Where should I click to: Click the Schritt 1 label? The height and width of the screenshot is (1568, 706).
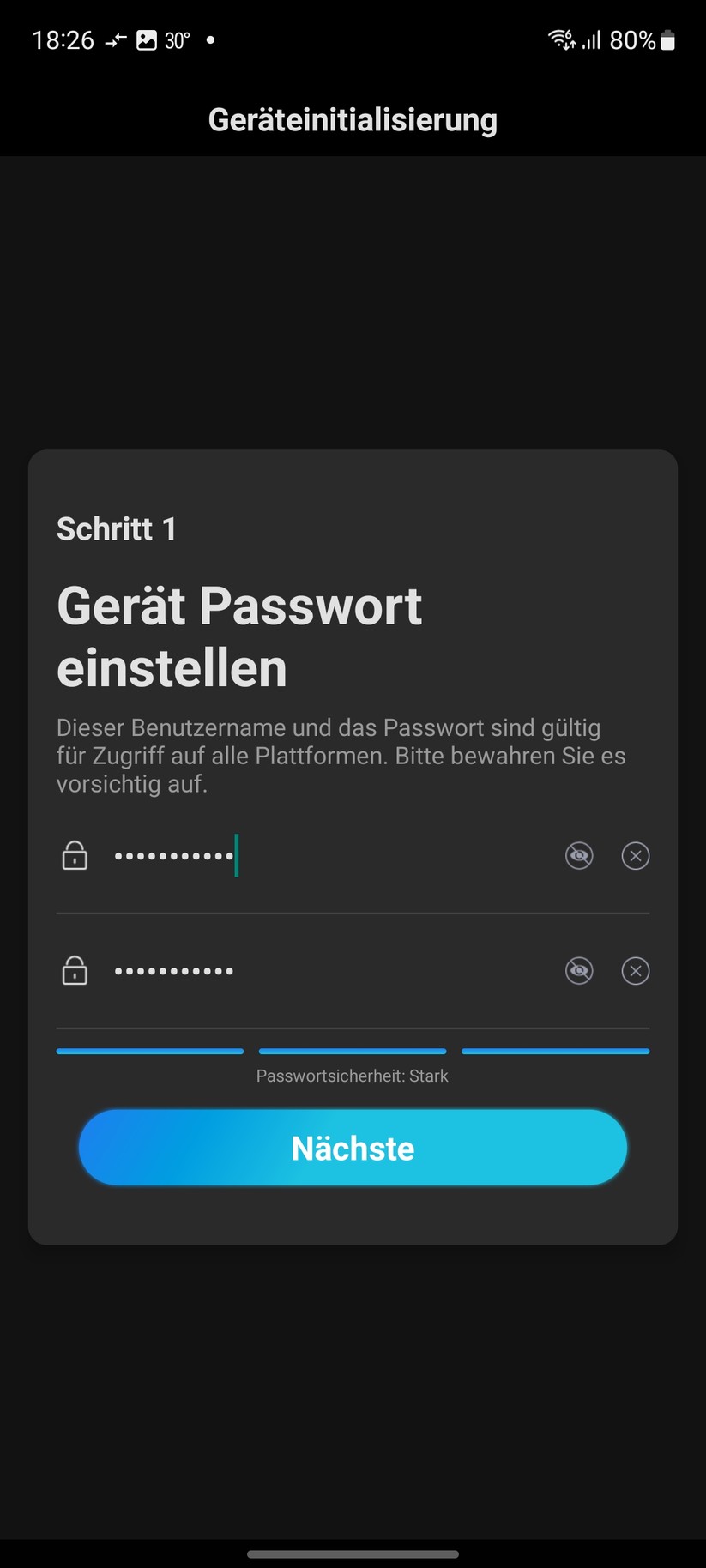(x=117, y=528)
